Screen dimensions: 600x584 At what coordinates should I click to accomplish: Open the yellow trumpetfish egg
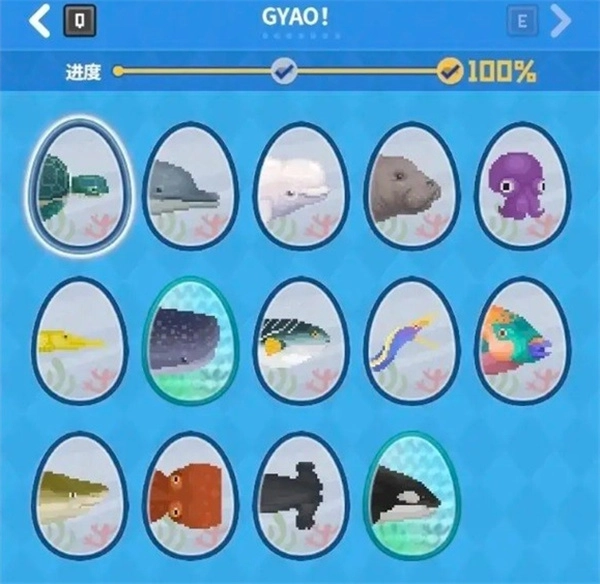point(80,341)
